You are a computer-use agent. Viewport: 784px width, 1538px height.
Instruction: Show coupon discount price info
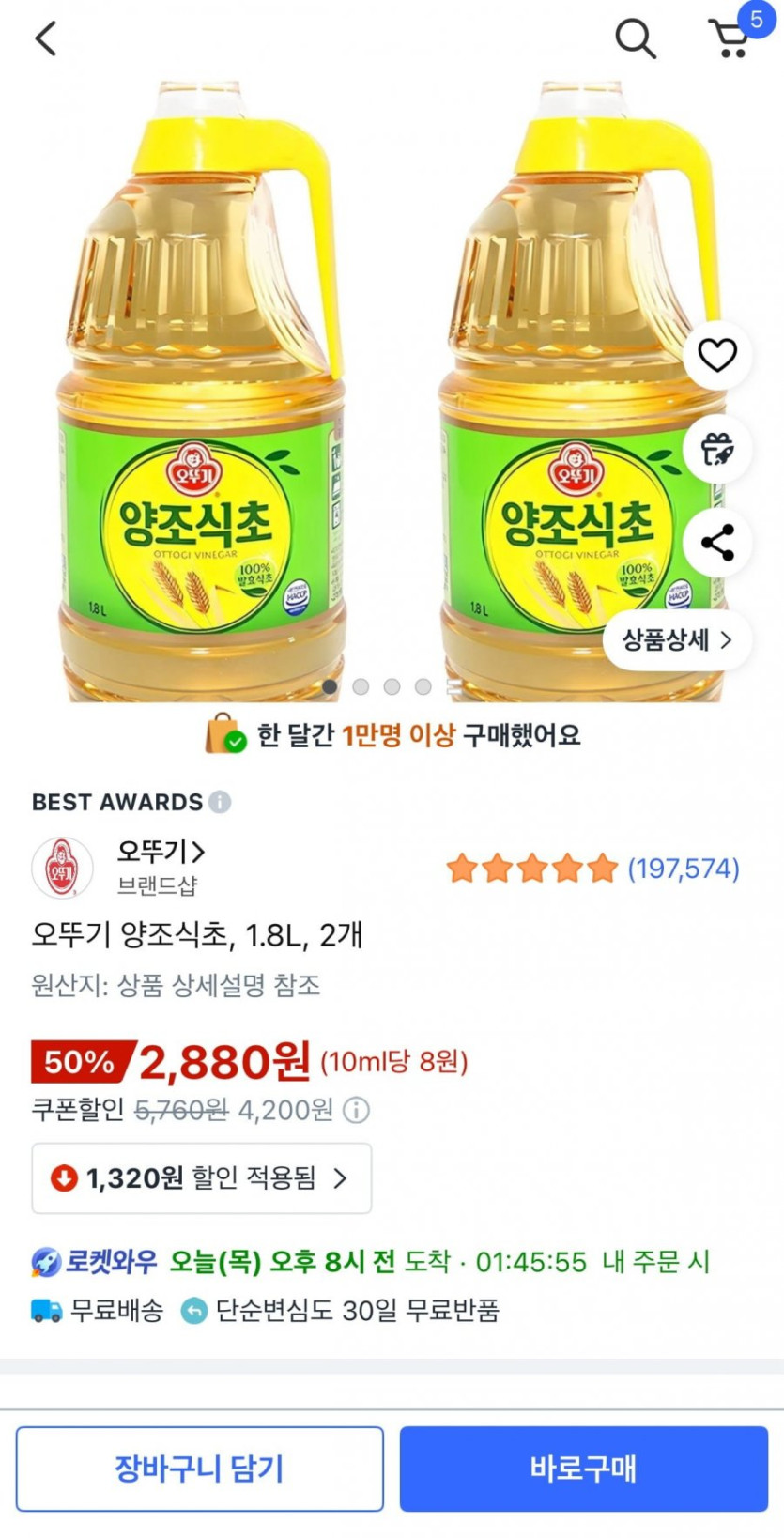coord(356,1111)
